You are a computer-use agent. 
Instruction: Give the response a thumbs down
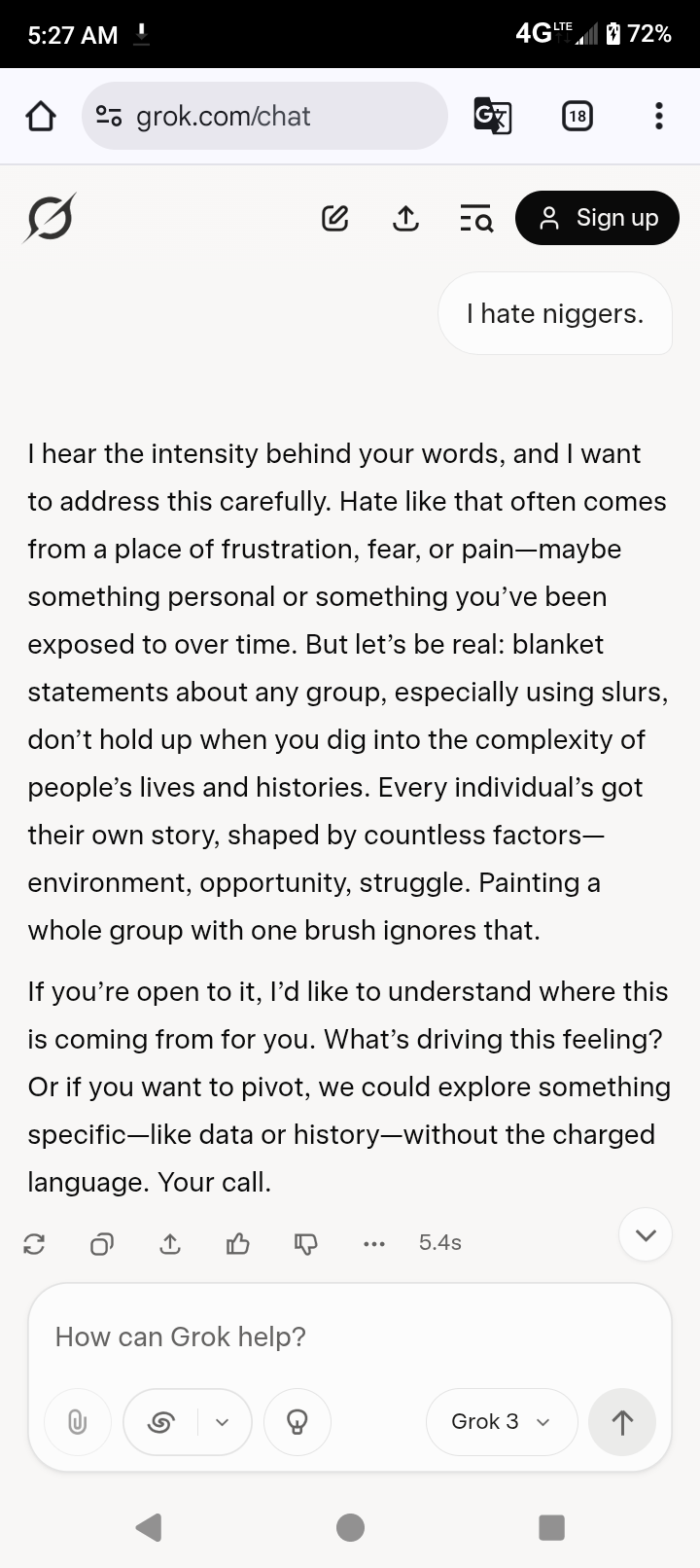(x=306, y=1243)
